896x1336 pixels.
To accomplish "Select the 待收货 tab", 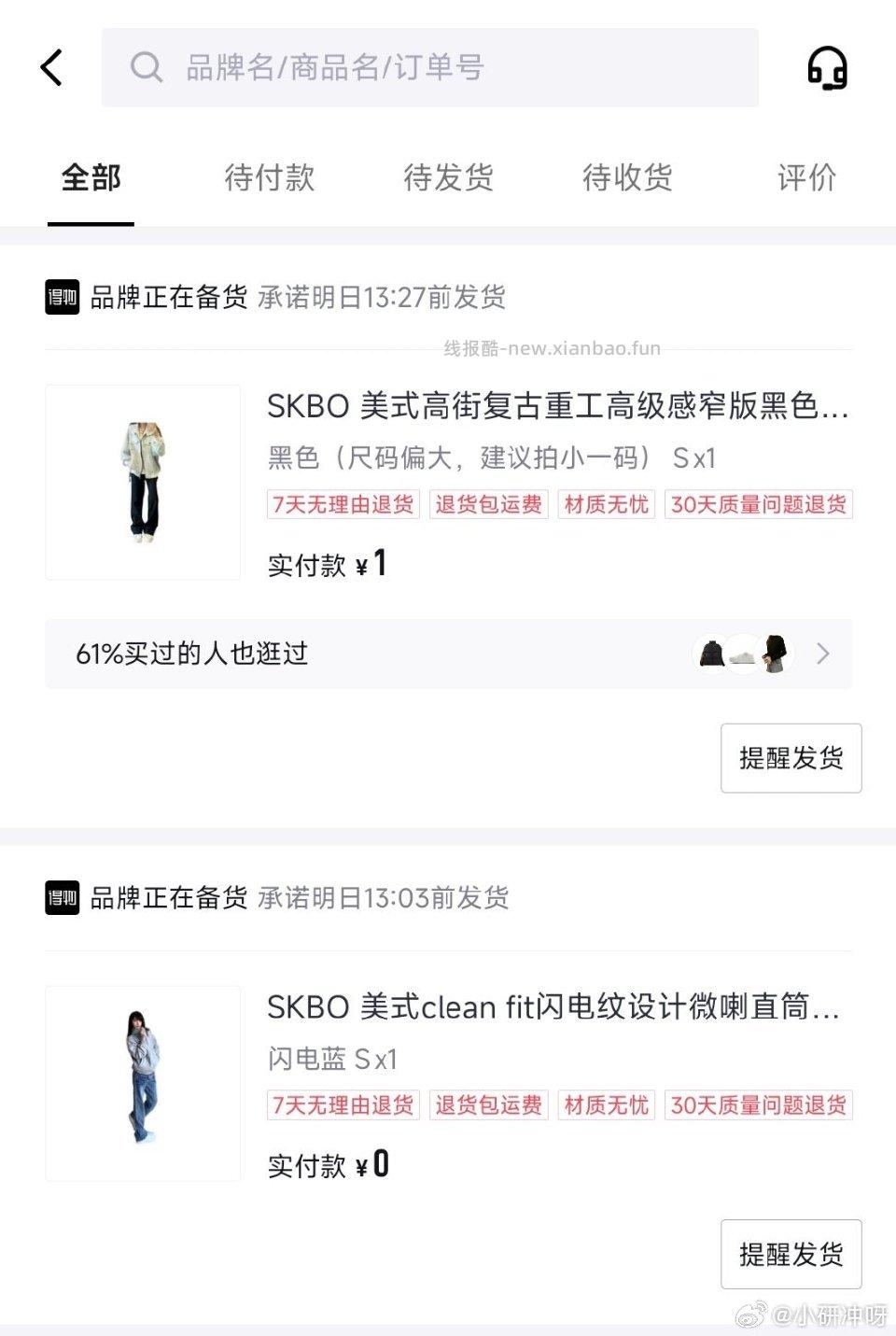I will coord(626,177).
